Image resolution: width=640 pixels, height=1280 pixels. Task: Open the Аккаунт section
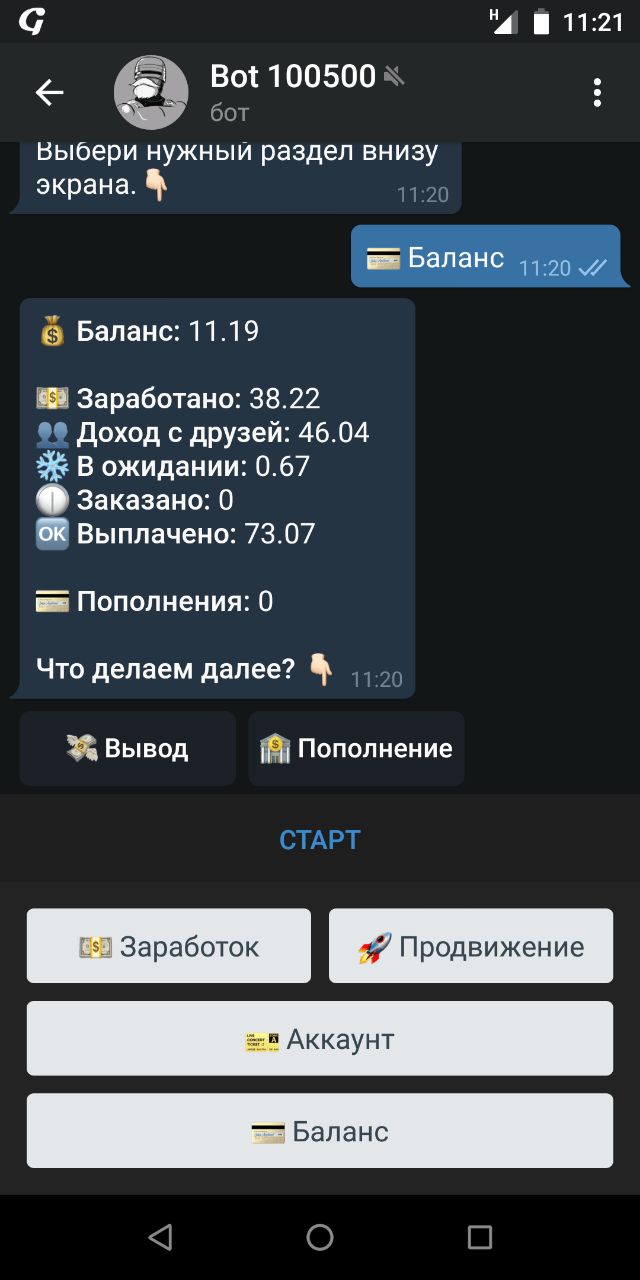[x=320, y=1038]
